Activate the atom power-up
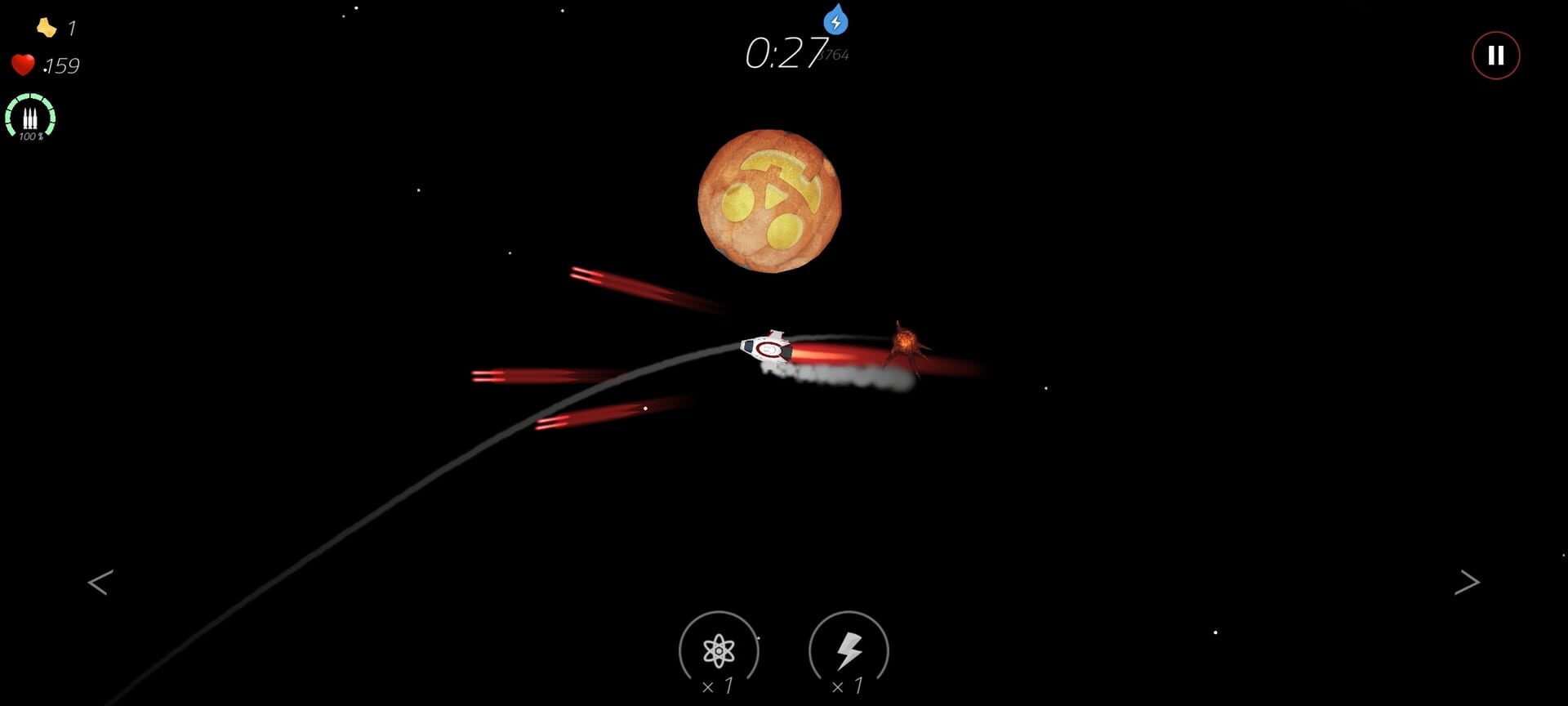 (x=719, y=650)
